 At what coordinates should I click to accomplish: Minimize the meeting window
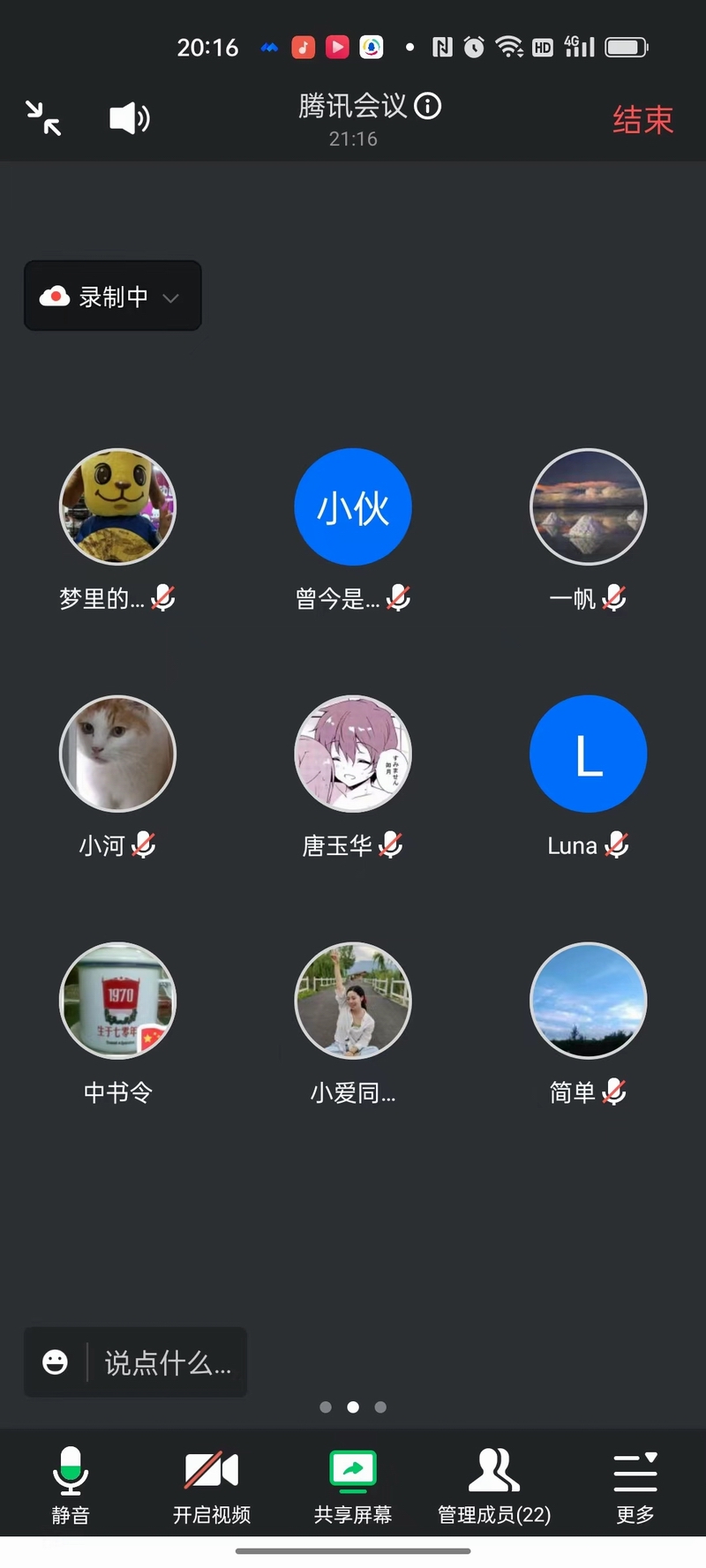pyautogui.click(x=43, y=117)
